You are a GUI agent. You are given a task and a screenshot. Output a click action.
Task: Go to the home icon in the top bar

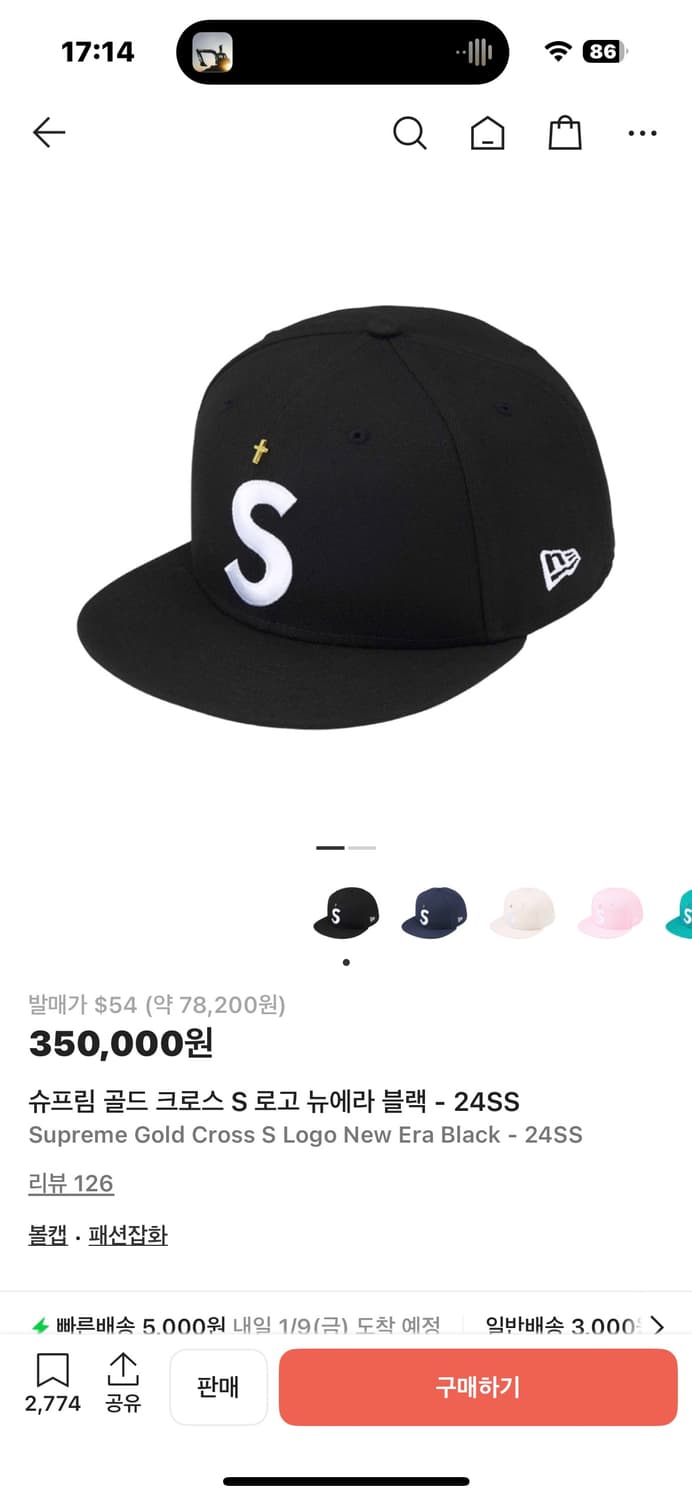(487, 133)
